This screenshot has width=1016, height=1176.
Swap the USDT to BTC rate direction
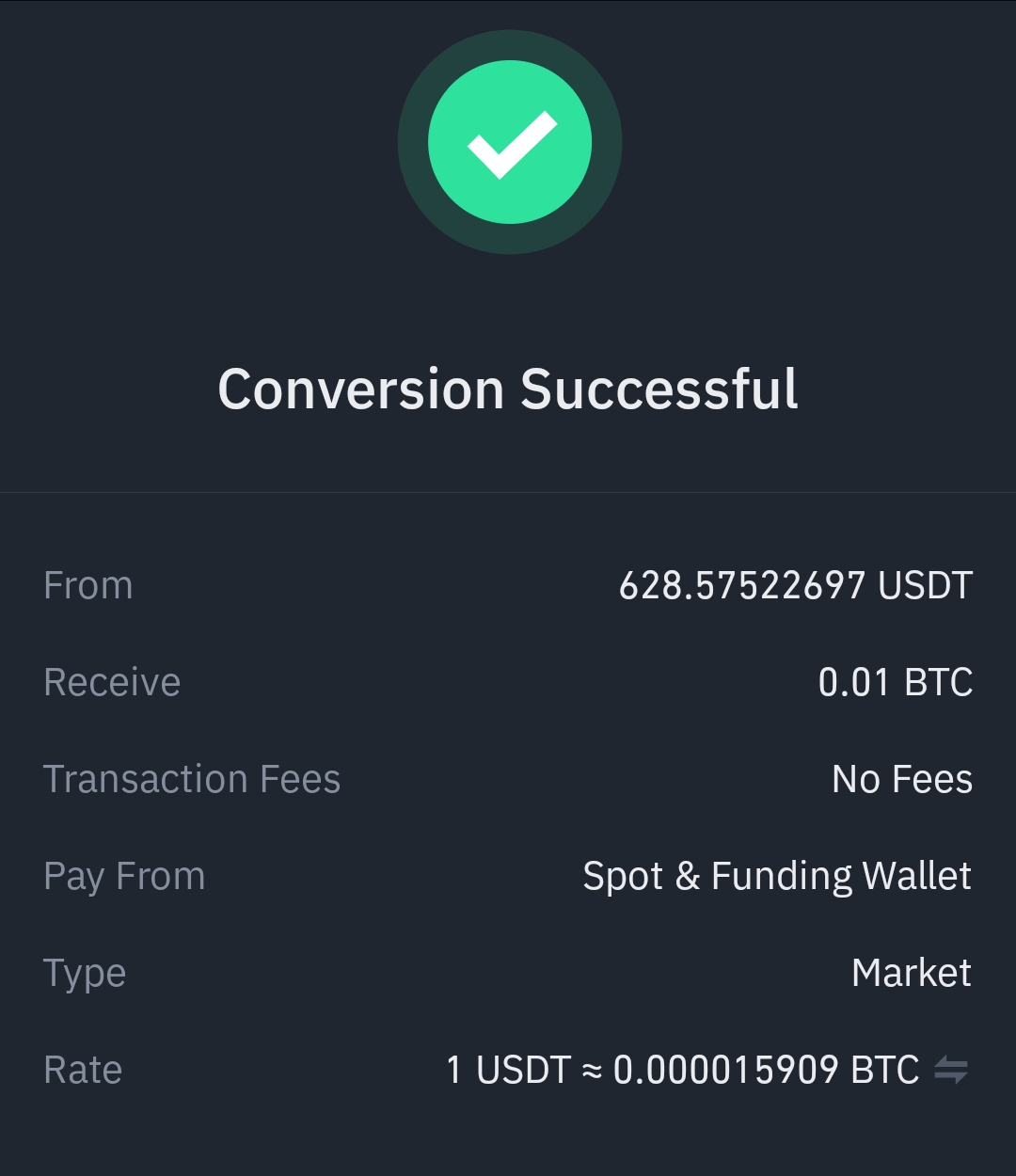coord(951,1070)
